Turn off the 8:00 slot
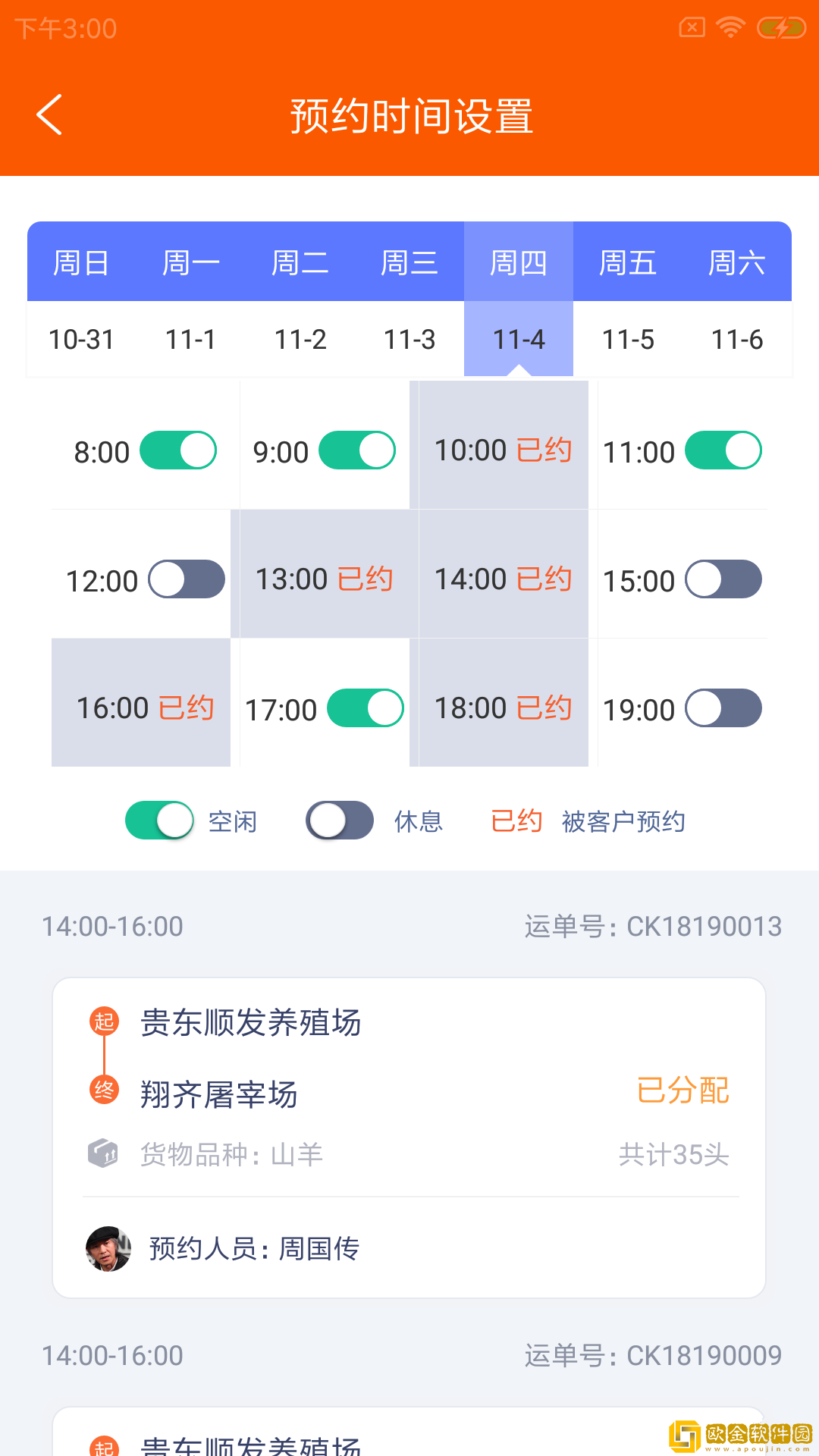This screenshot has width=819, height=1456. point(178,450)
